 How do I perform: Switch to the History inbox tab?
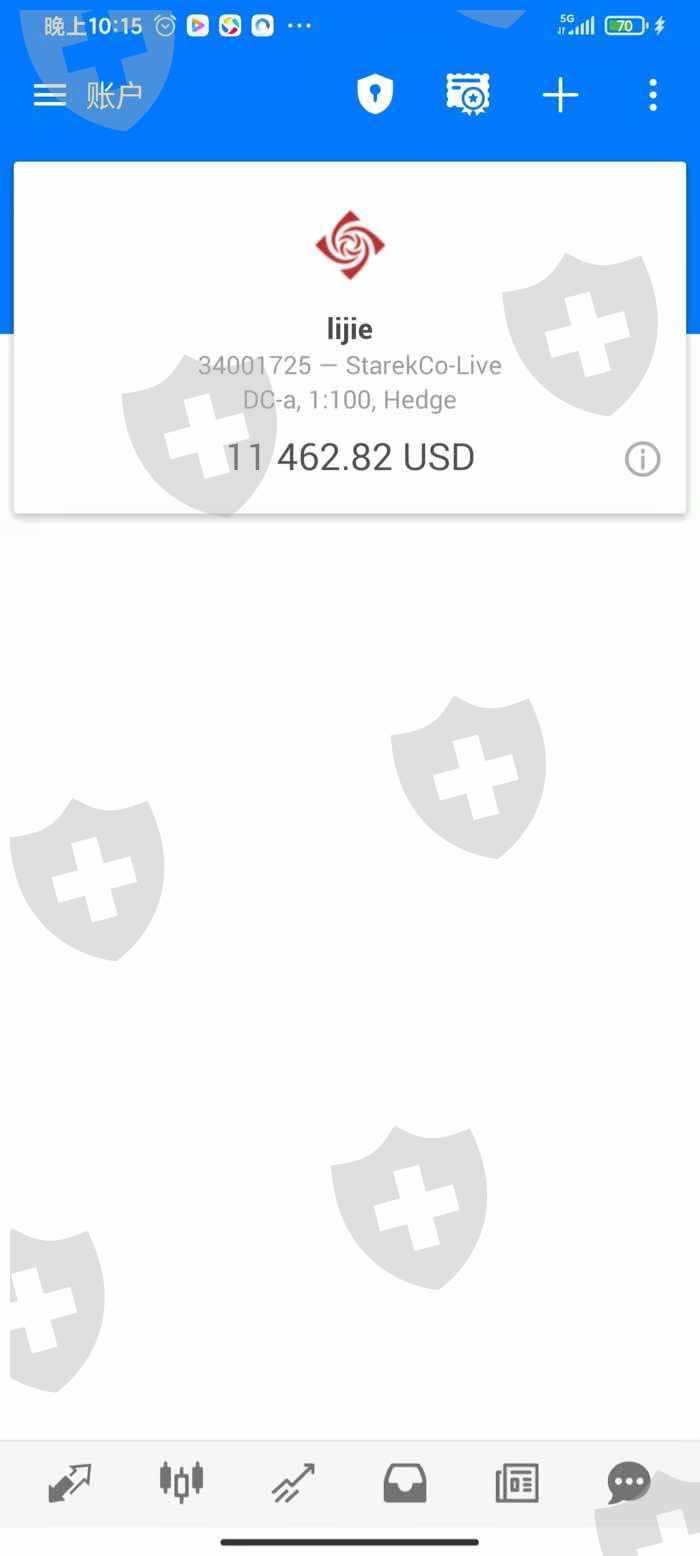click(405, 1483)
